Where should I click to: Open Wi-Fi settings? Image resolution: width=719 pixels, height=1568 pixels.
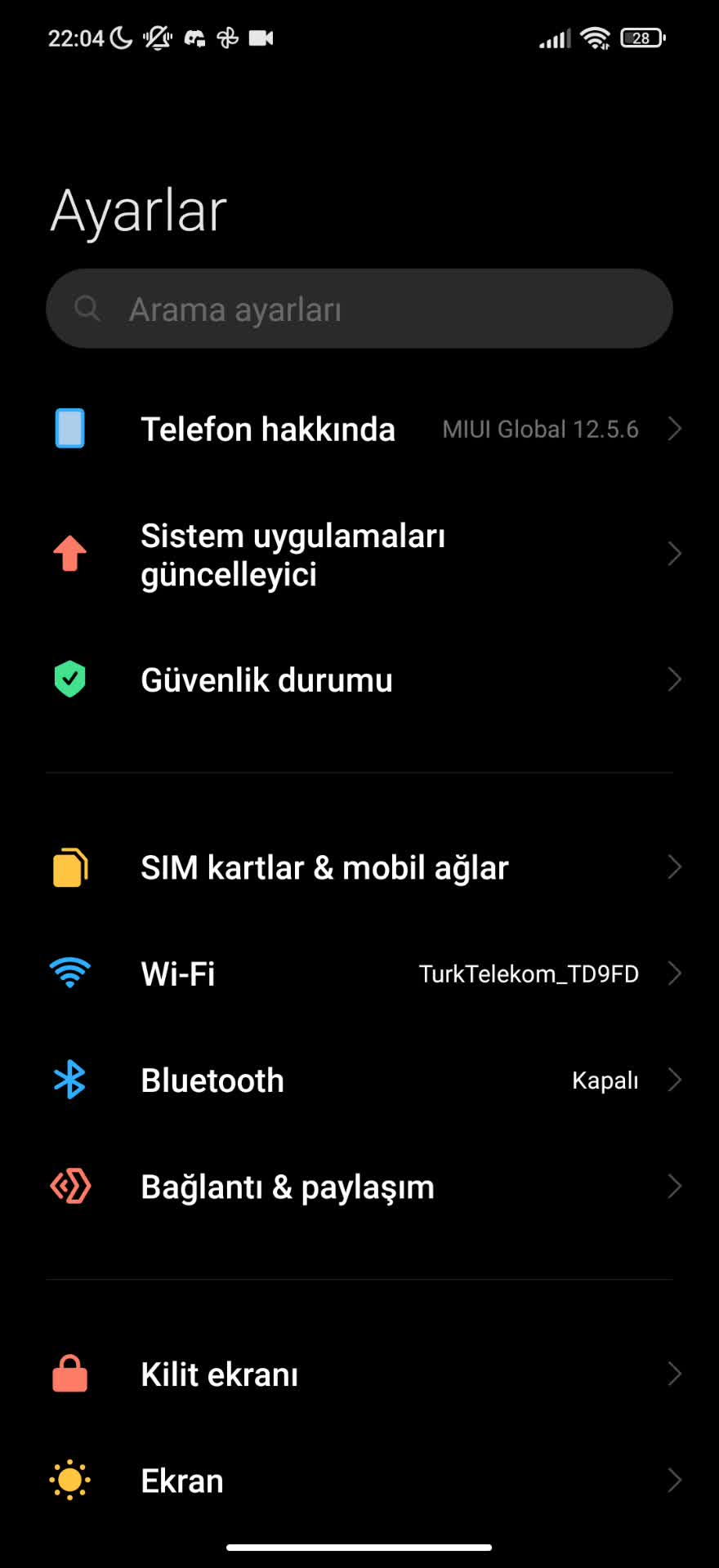click(x=359, y=973)
